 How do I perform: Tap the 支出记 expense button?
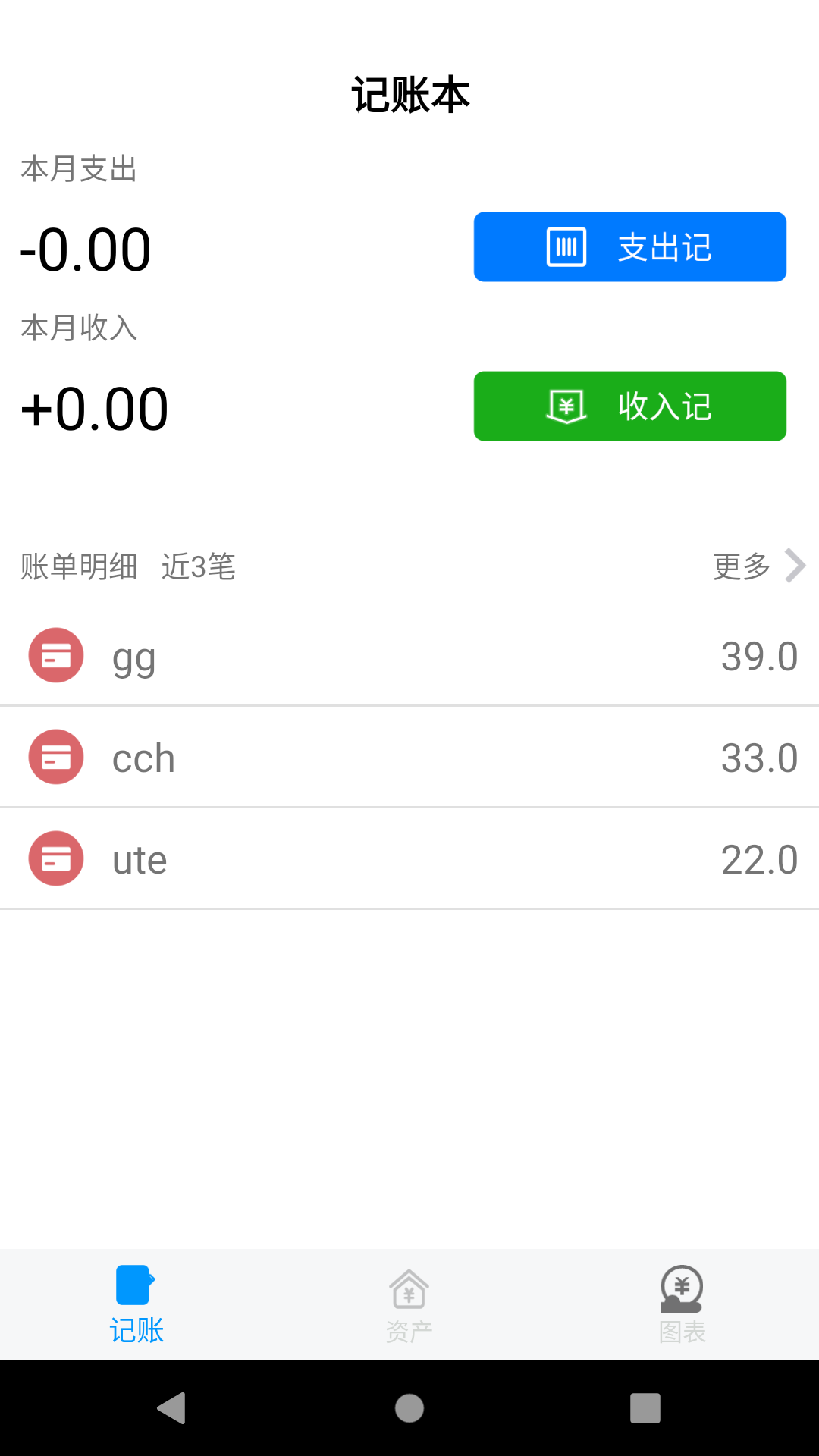coord(629,247)
